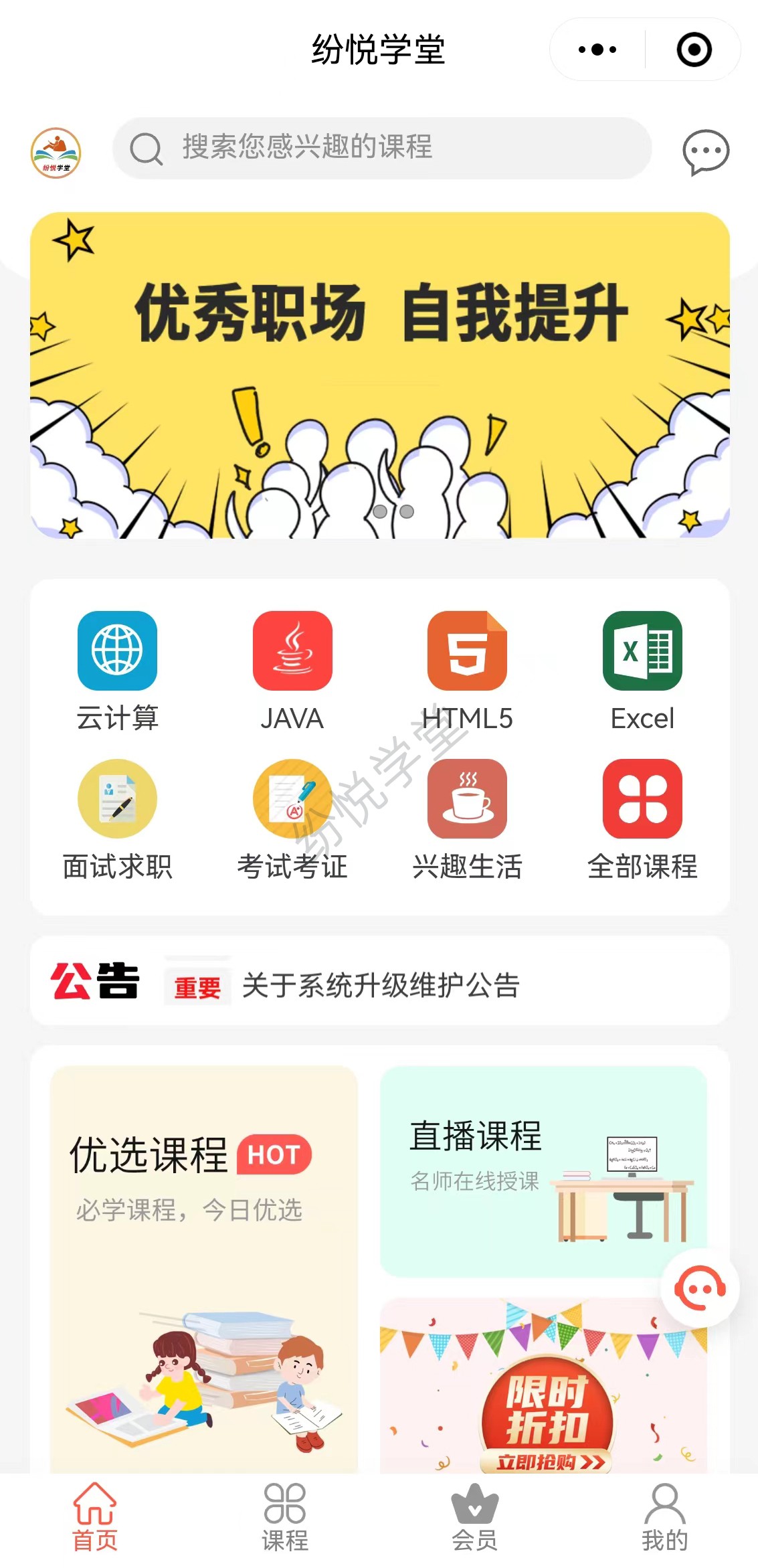Open the mini program three-dot menu

[597, 50]
